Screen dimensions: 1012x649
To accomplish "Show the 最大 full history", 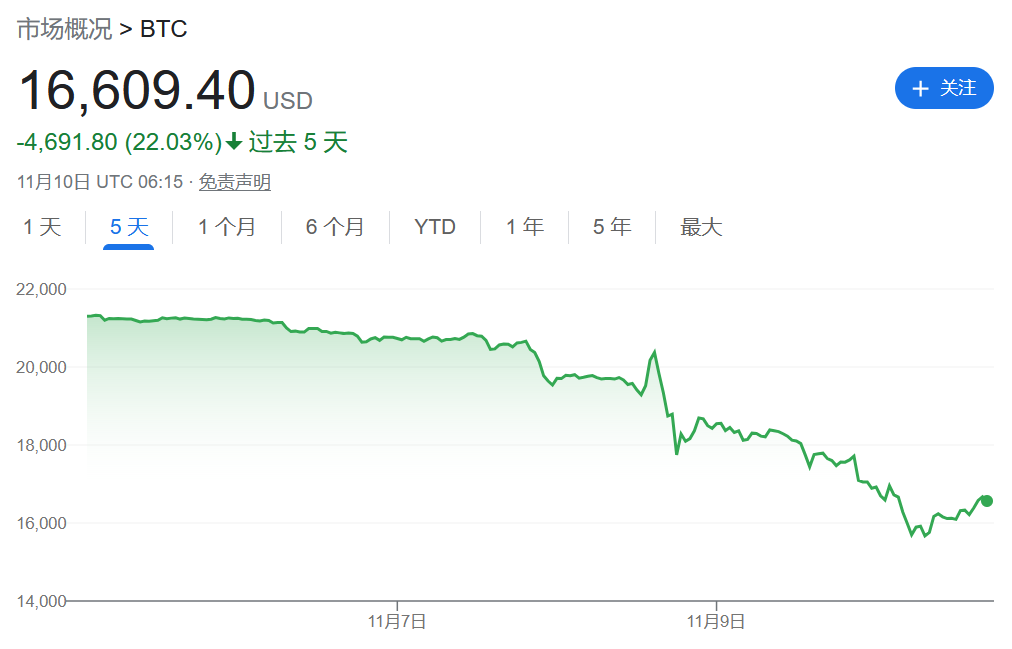I will (x=701, y=227).
